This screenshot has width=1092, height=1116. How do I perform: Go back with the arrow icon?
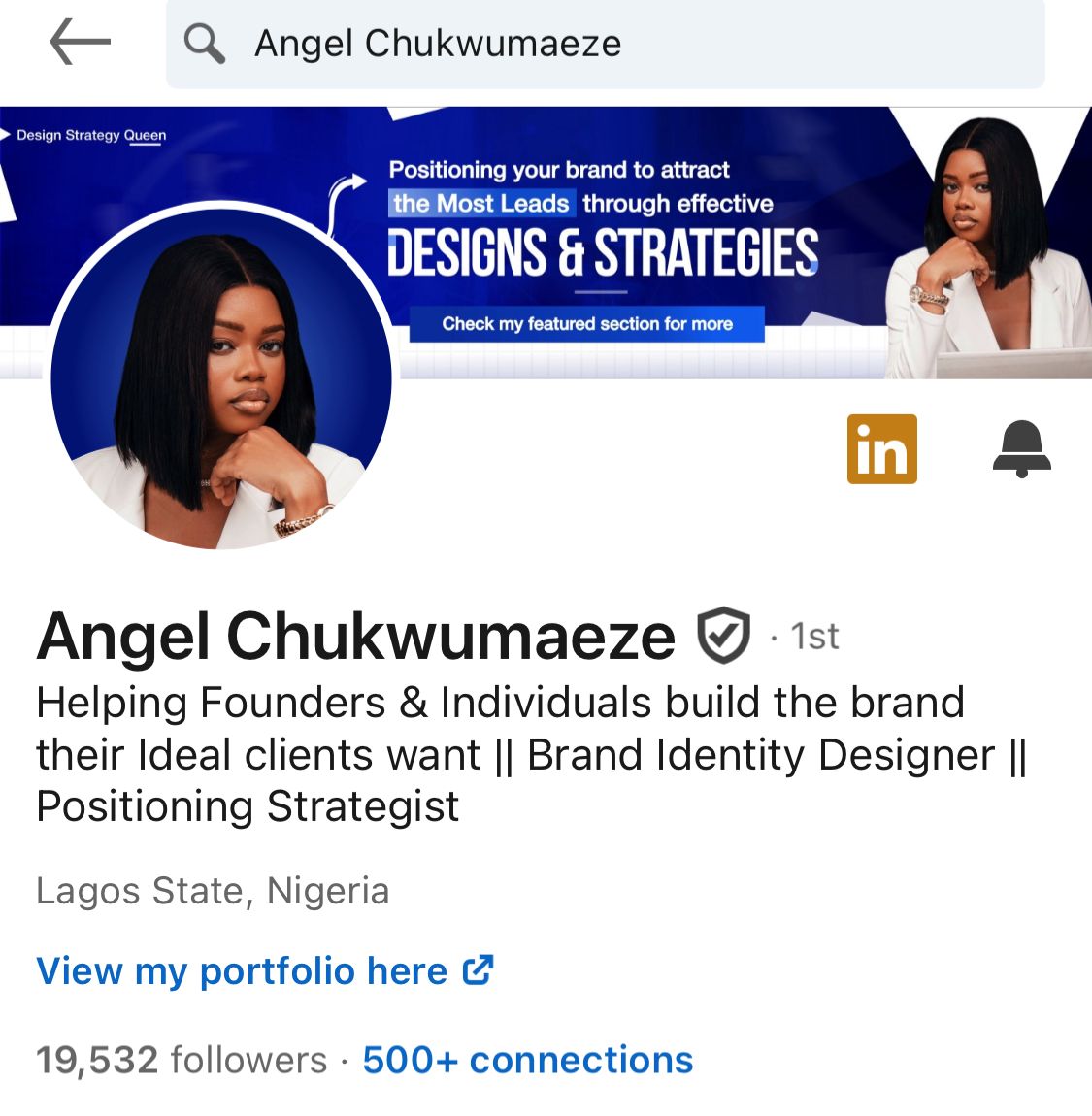pos(80,43)
